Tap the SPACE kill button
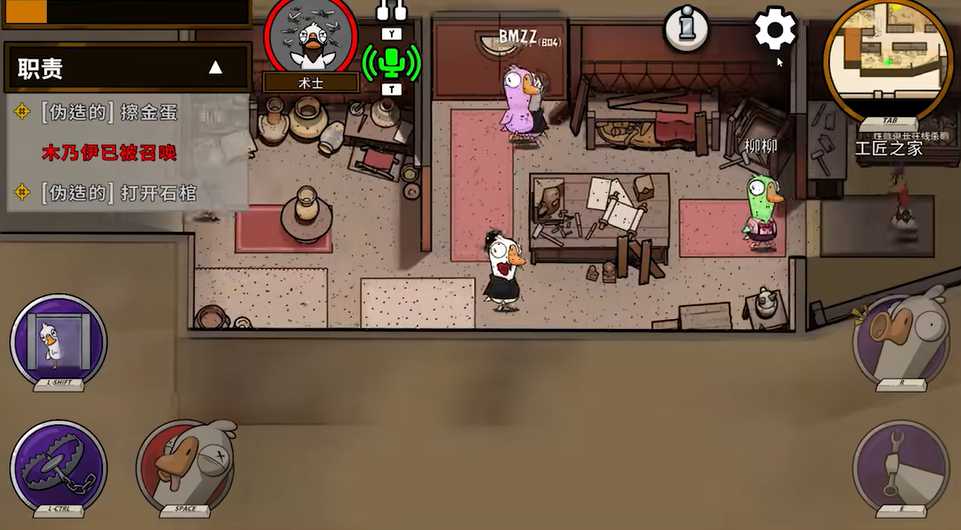 [185, 466]
